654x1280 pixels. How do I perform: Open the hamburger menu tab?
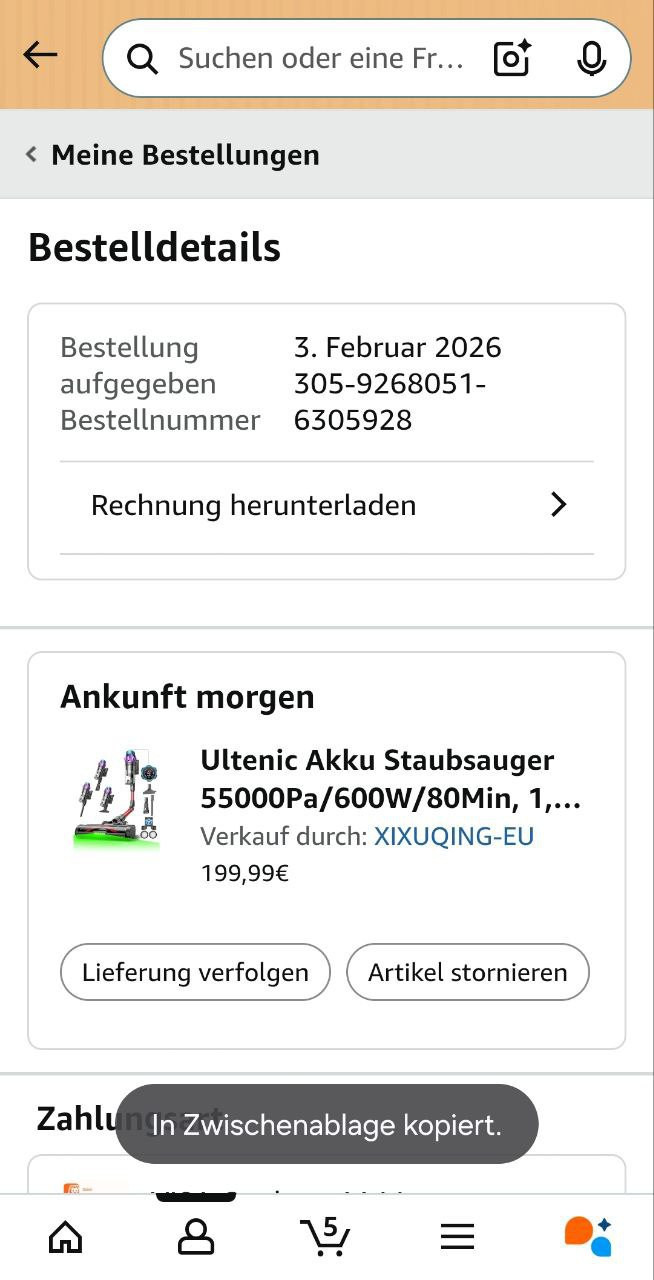[457, 1238]
